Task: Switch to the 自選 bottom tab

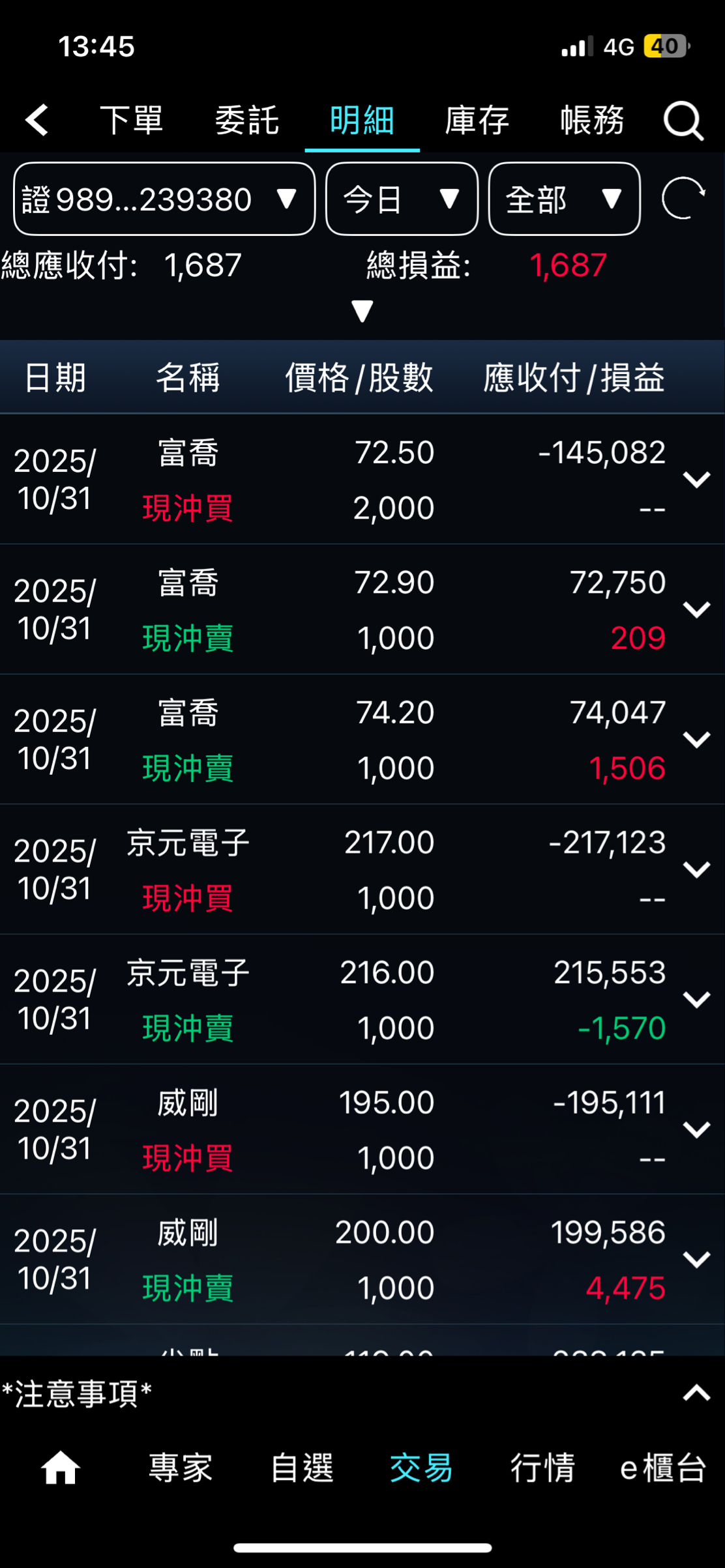Action: pos(302,1468)
